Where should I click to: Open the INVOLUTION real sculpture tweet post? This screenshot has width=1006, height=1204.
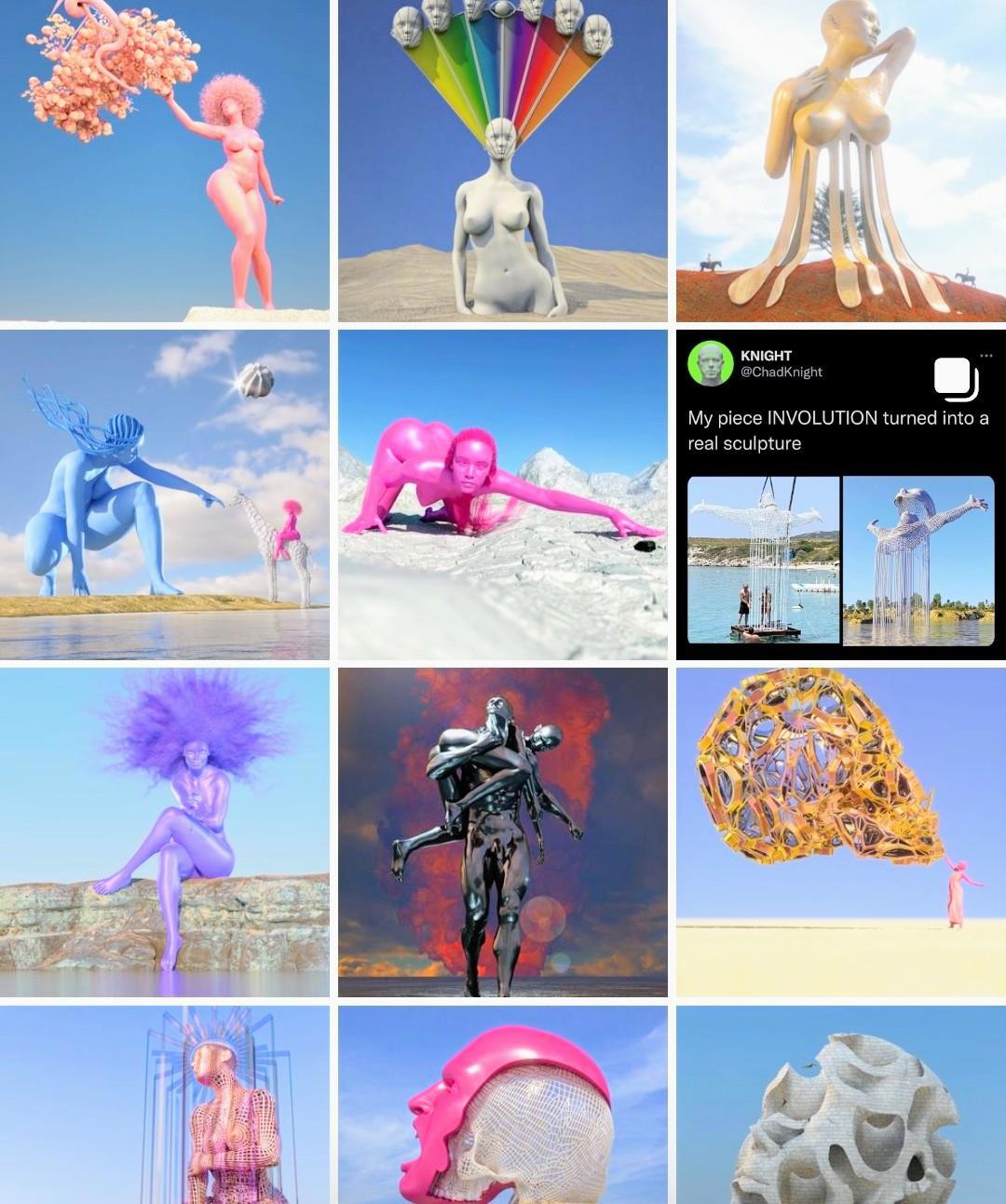click(x=840, y=494)
